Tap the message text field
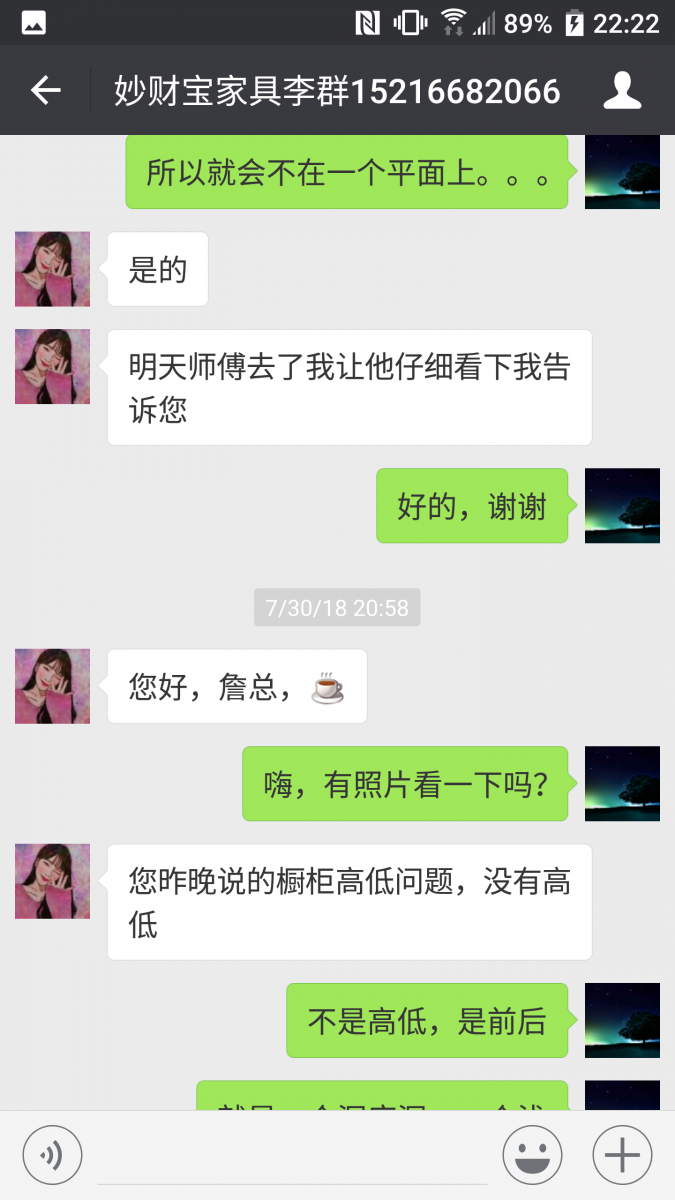Image resolution: width=675 pixels, height=1200 pixels. (x=292, y=1156)
